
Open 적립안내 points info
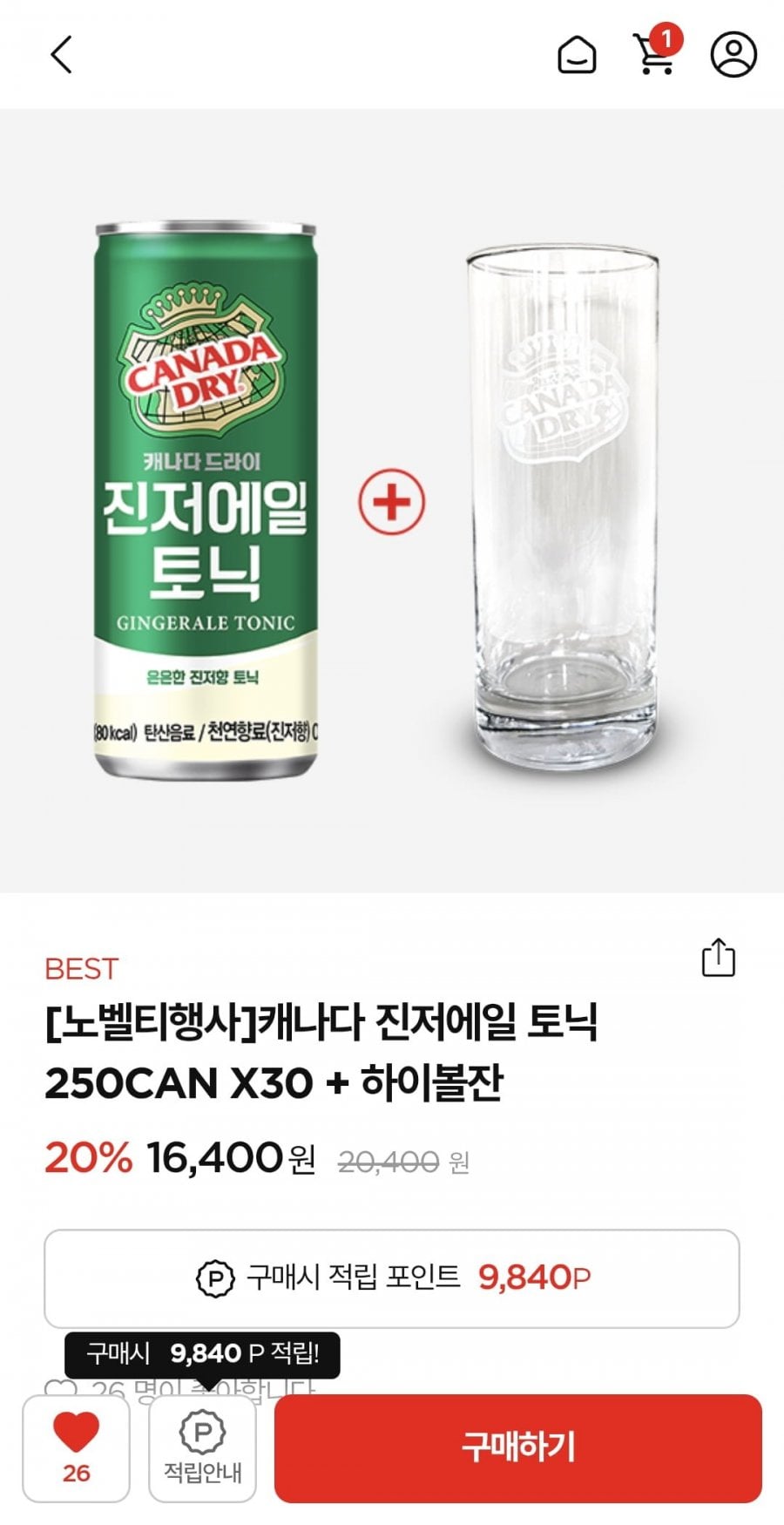point(203,1448)
